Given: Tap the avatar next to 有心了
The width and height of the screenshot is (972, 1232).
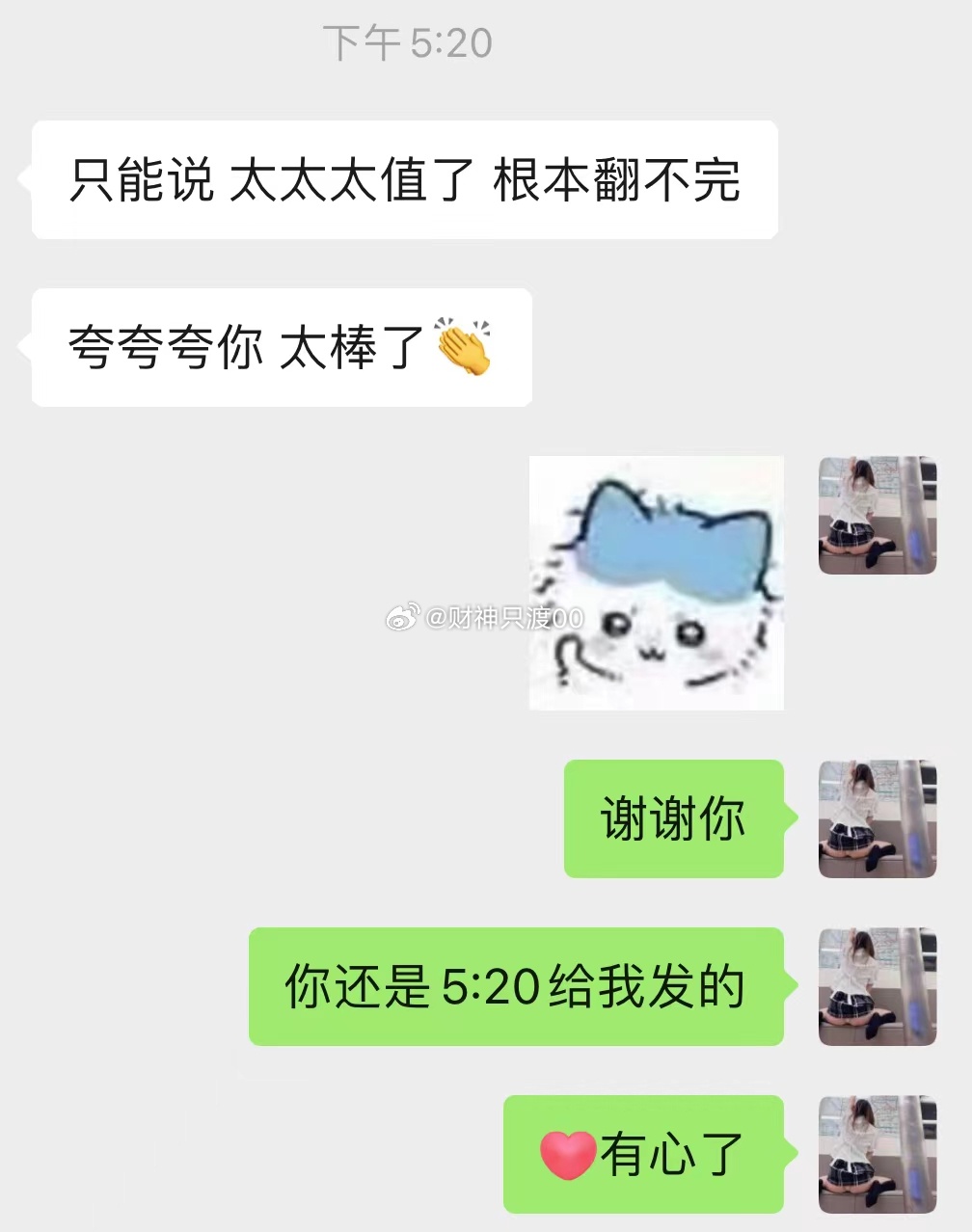Looking at the screenshot, I should (877, 1154).
